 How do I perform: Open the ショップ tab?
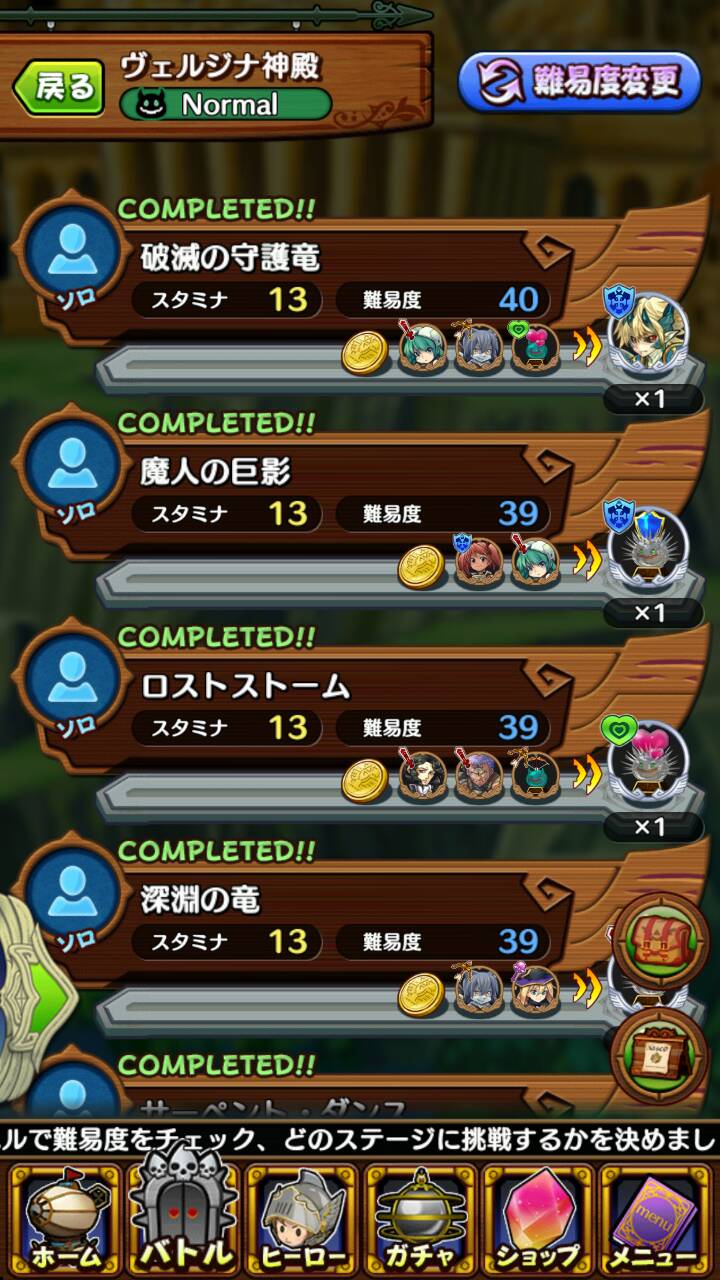coord(539,1220)
